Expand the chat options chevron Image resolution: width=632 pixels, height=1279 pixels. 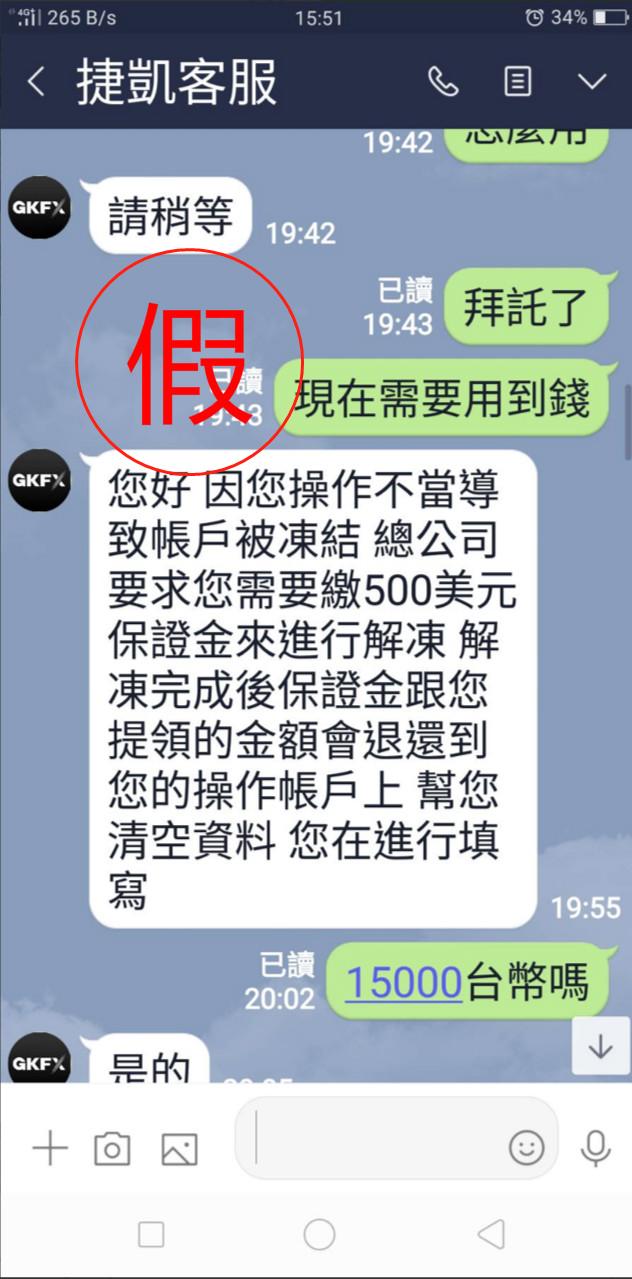tap(592, 82)
